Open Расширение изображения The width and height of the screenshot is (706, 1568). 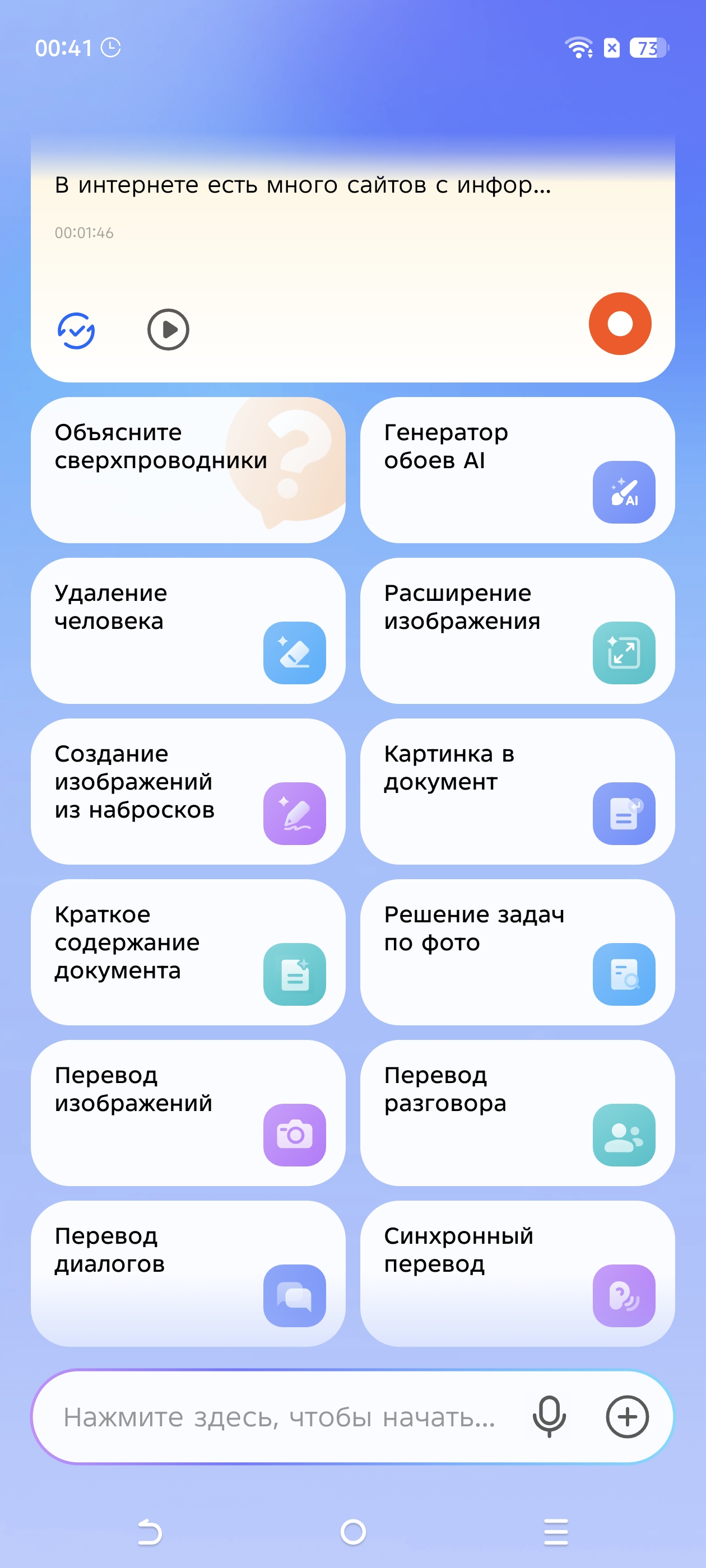517,631
